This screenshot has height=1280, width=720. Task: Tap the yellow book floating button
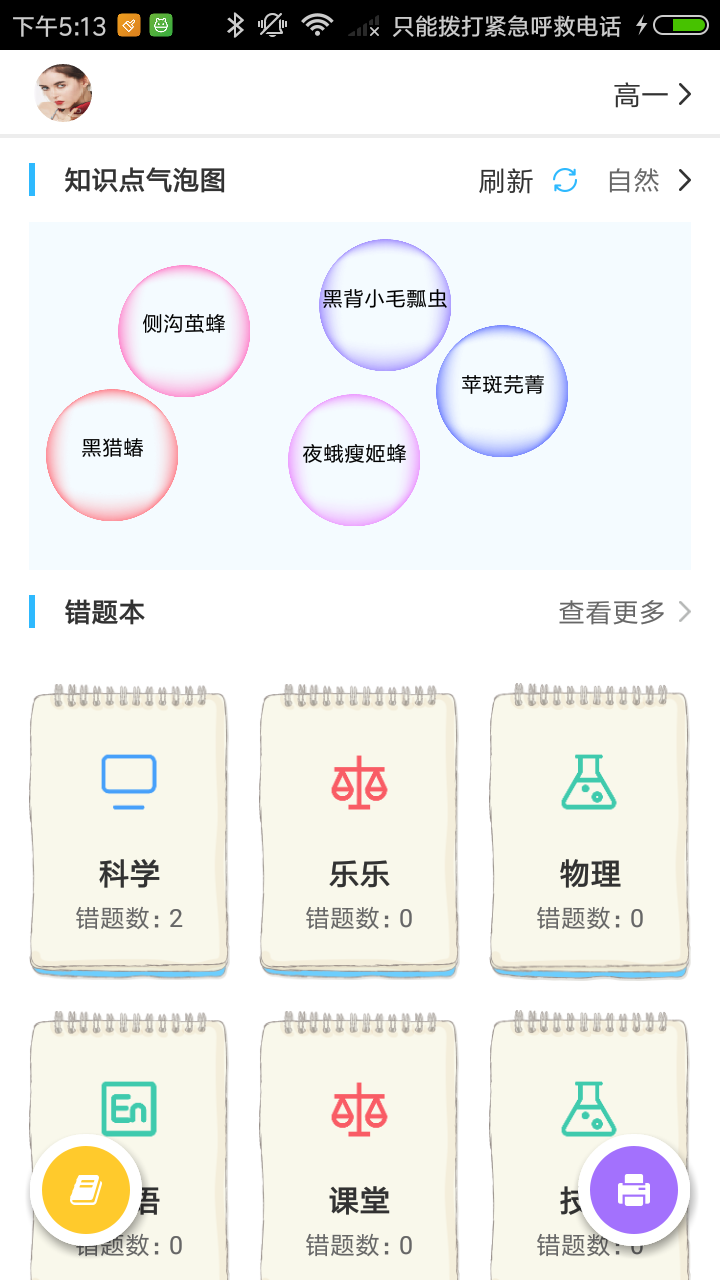click(x=86, y=1190)
